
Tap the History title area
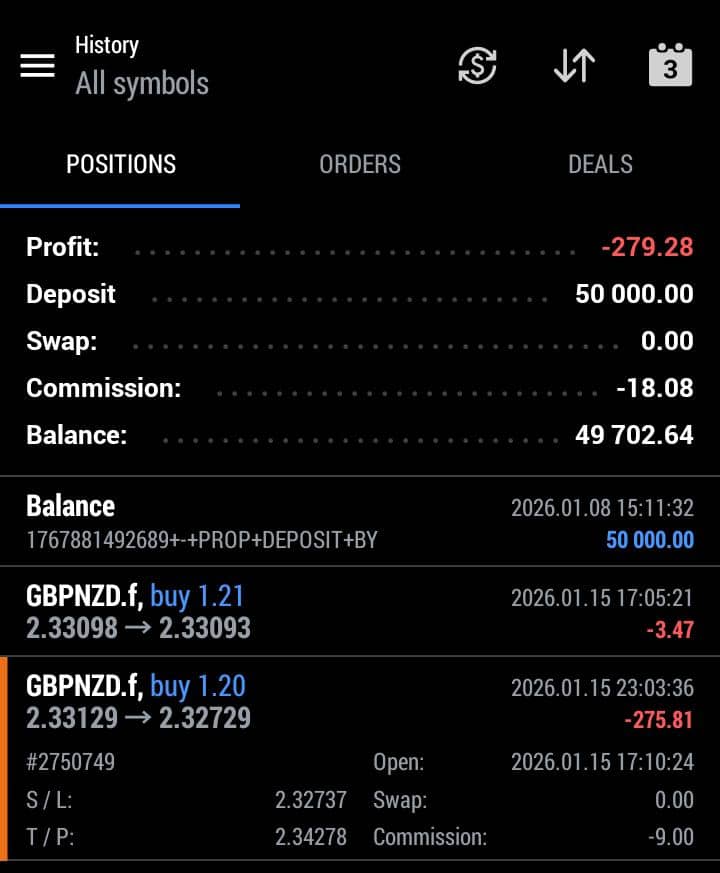point(107,44)
